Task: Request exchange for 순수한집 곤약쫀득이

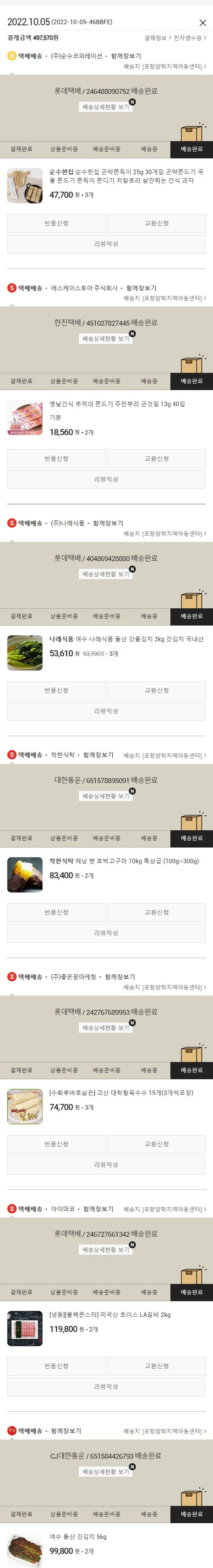Action: pos(156,223)
